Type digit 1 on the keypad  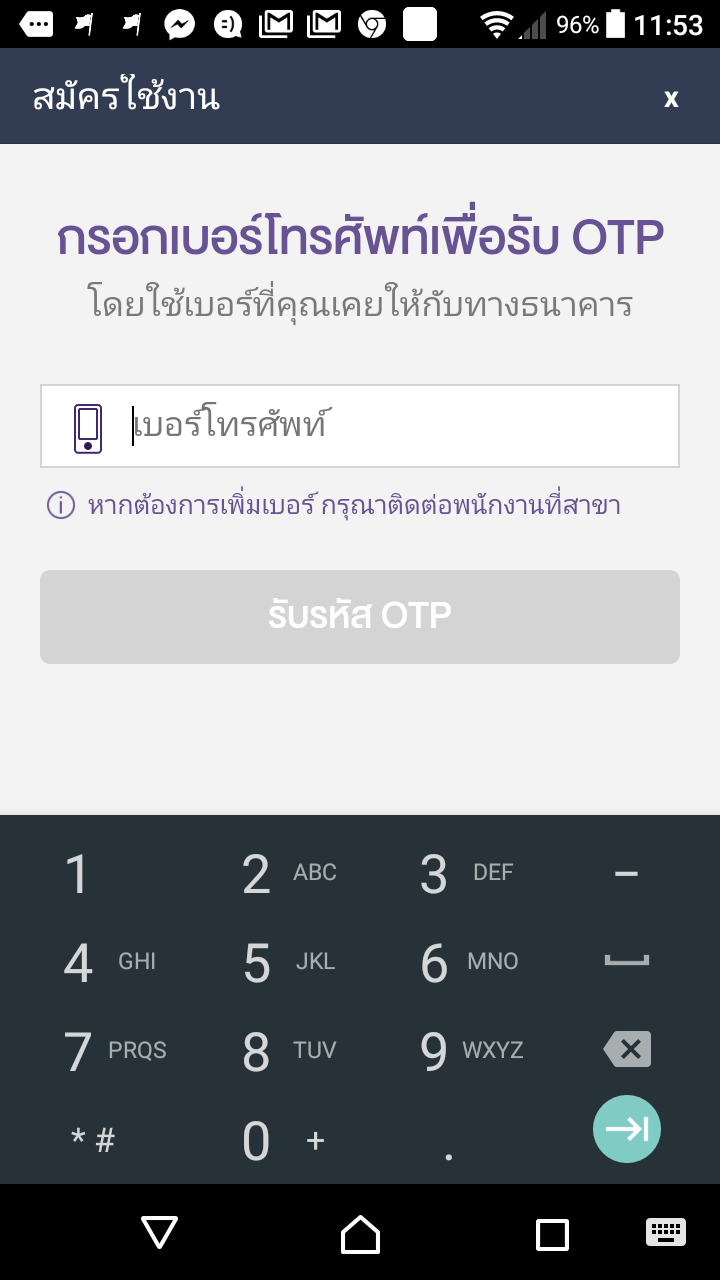click(78, 875)
